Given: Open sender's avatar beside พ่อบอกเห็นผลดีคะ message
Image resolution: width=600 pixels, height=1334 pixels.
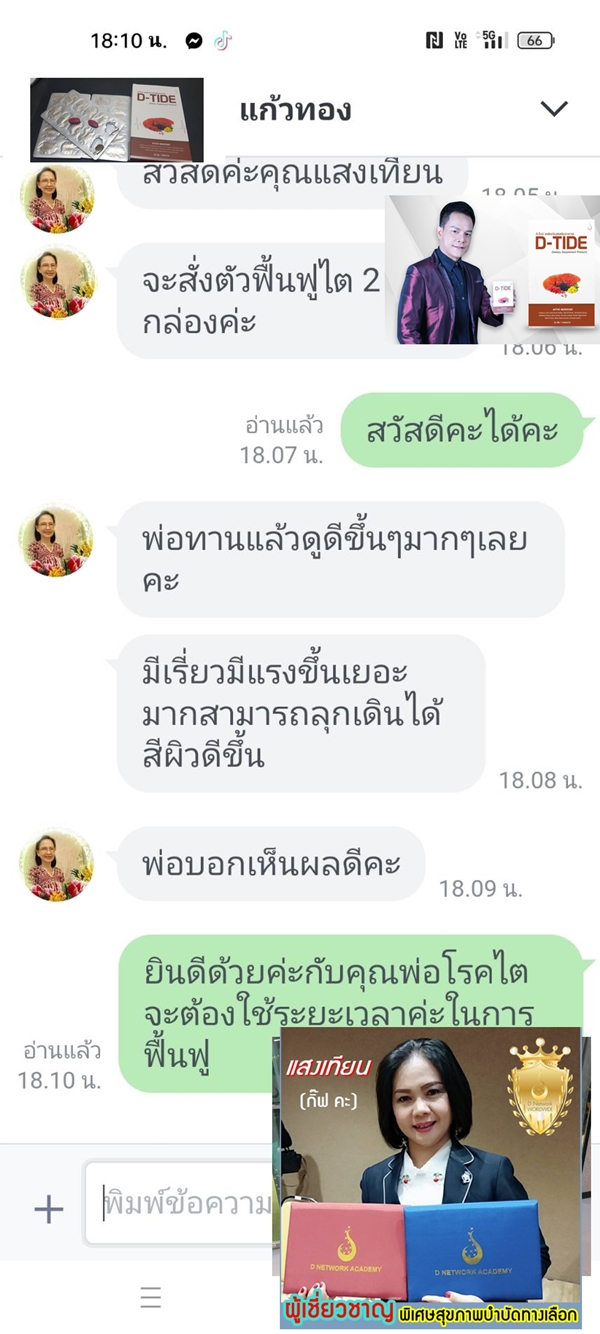Looking at the screenshot, I should [x=56, y=865].
